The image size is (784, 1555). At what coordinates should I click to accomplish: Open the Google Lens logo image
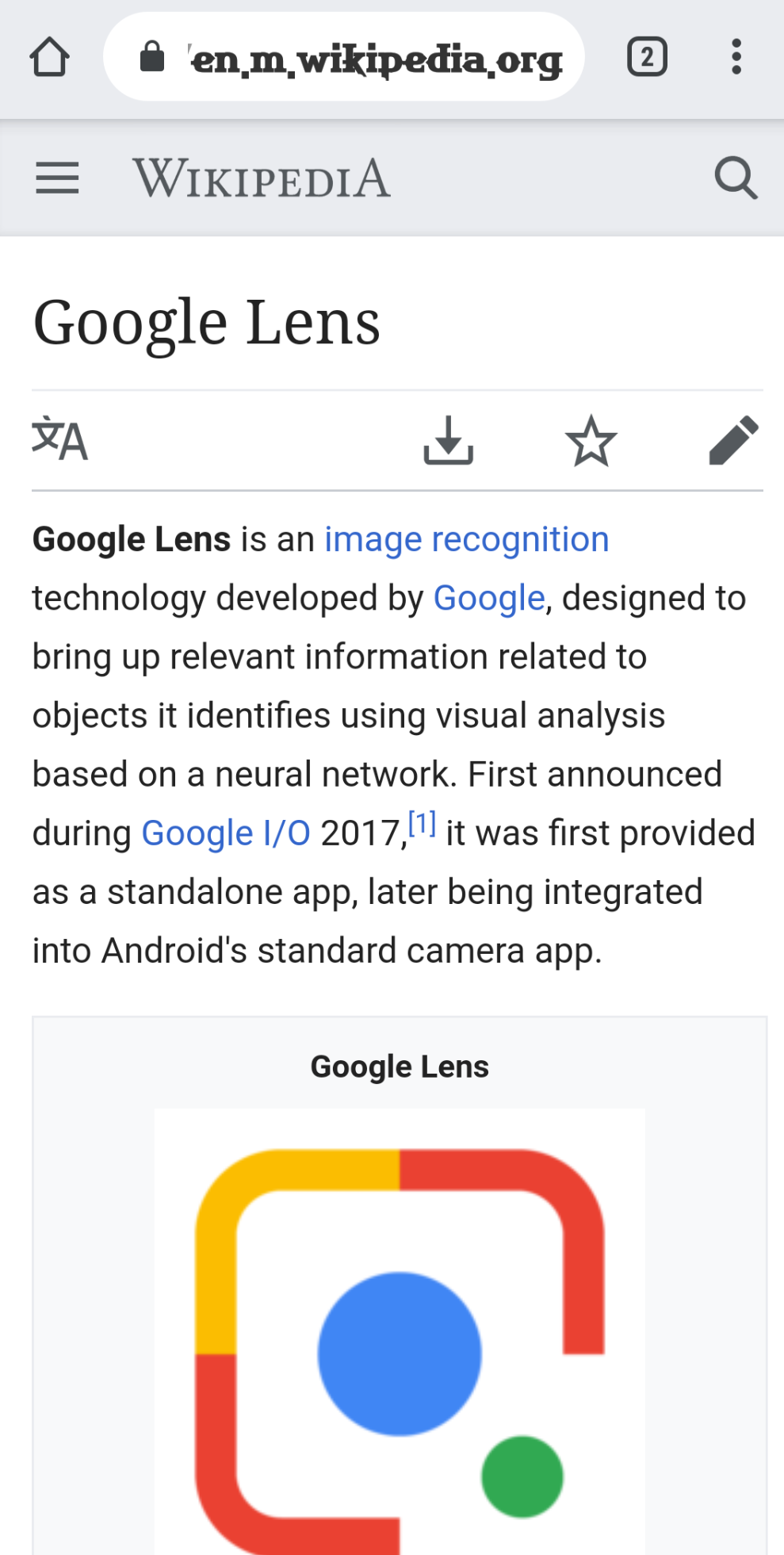(400, 1331)
